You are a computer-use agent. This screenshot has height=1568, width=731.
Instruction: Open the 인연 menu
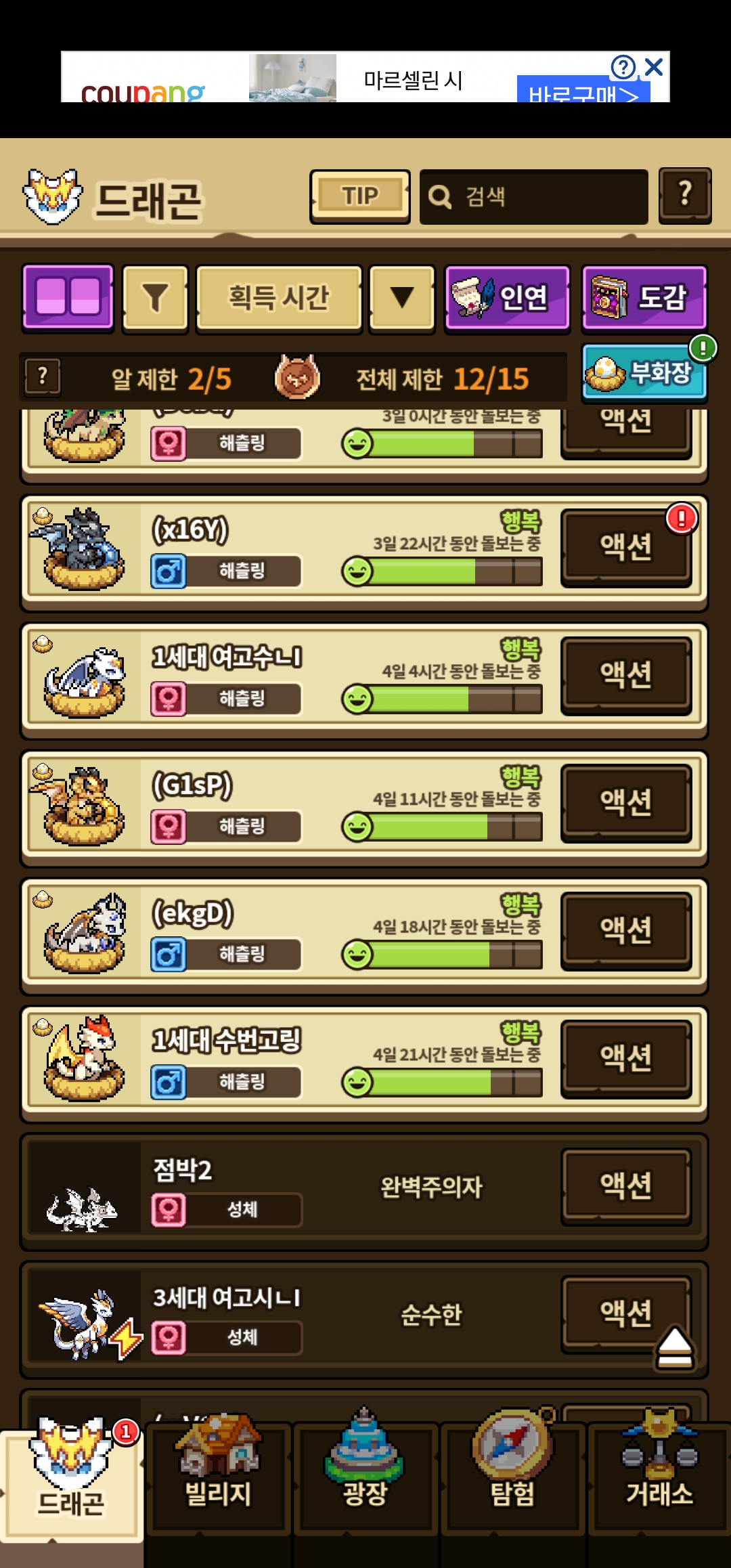pos(507,298)
